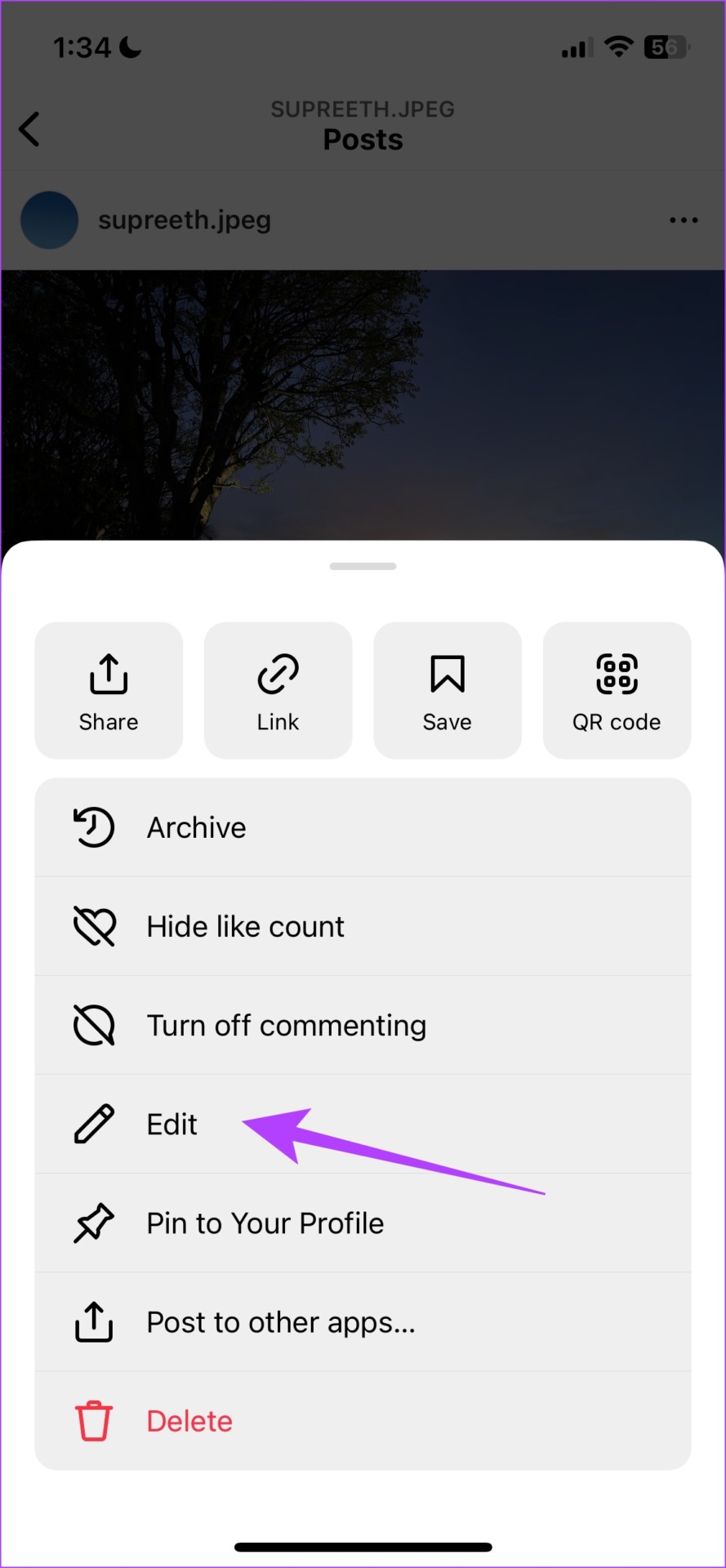The image size is (726, 1568).
Task: Open the QR code option
Action: click(617, 690)
